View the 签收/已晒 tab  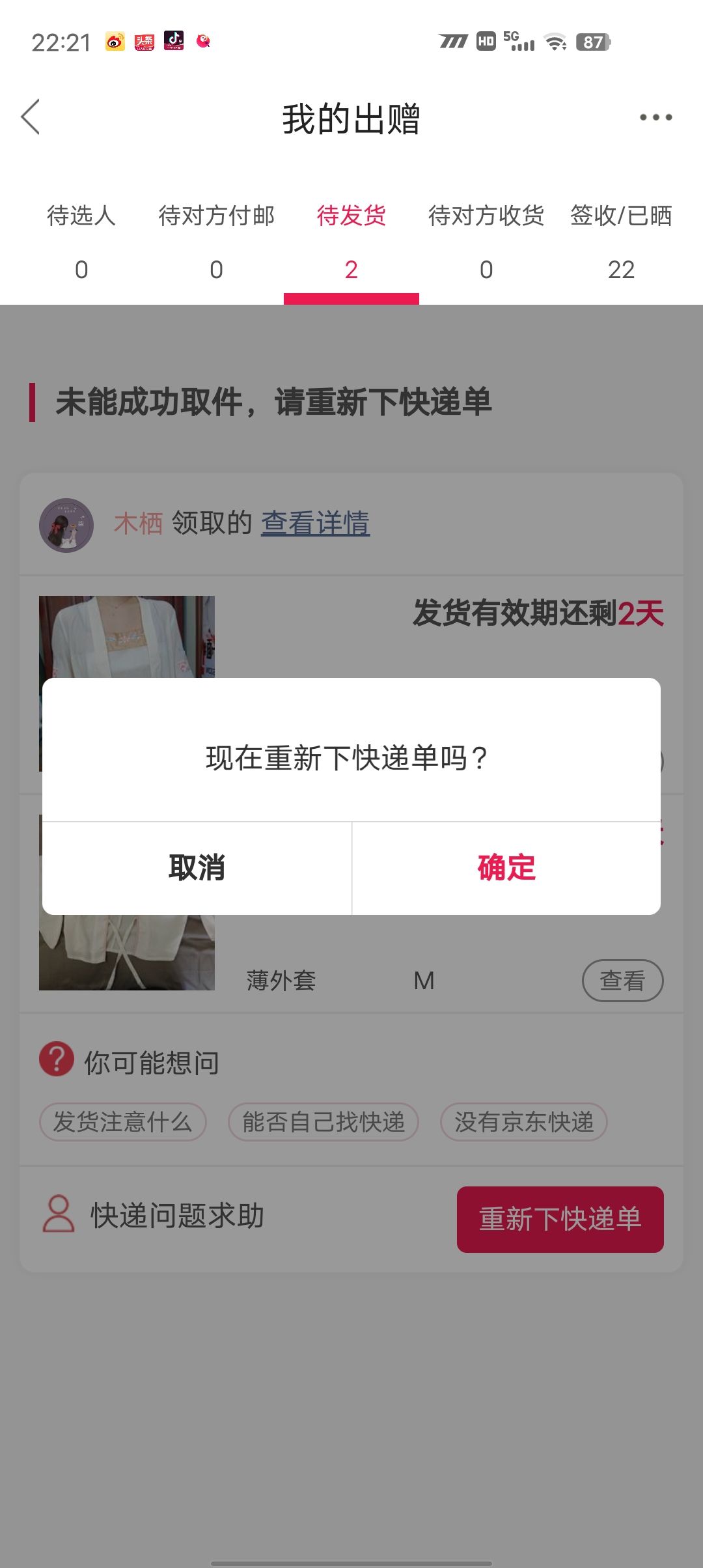tap(621, 242)
